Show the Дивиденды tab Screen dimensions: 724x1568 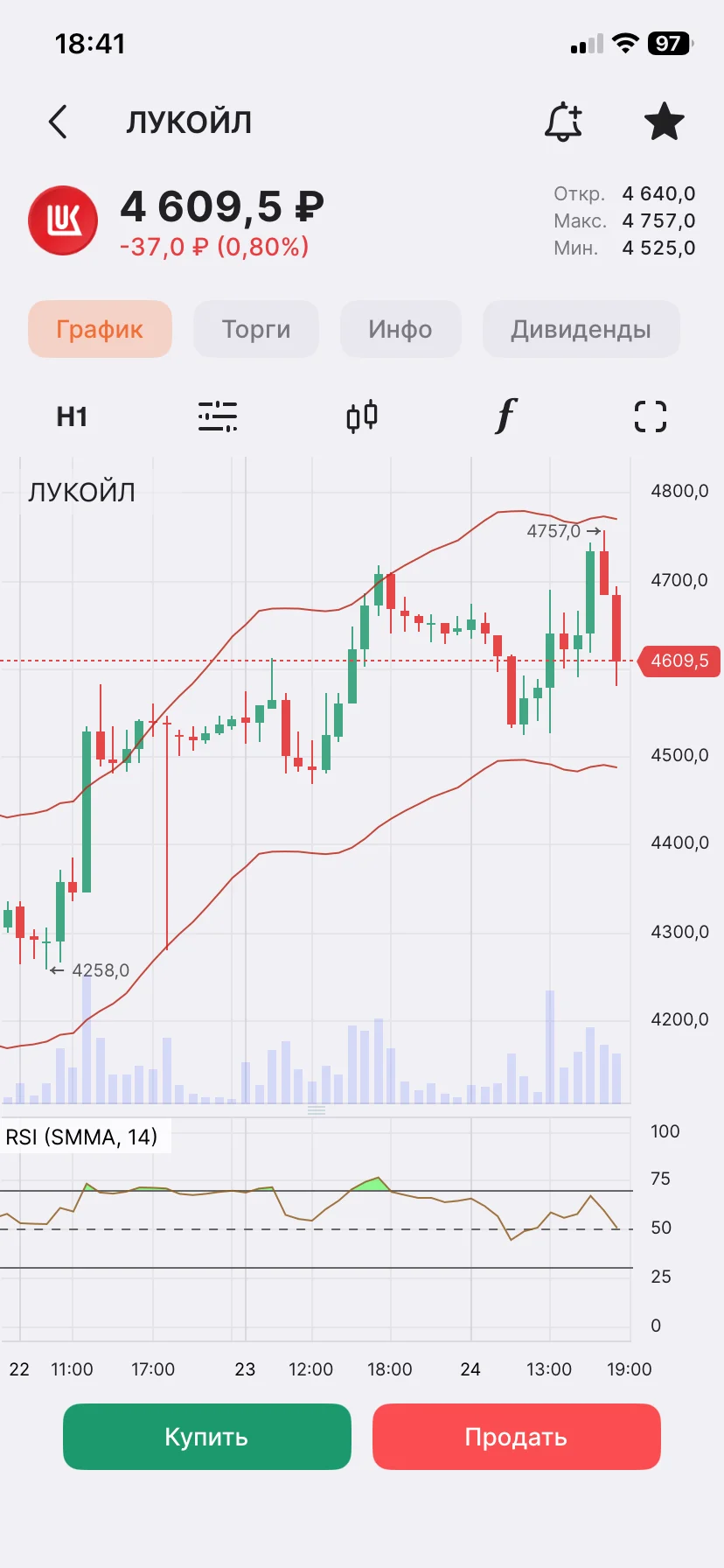581,329
